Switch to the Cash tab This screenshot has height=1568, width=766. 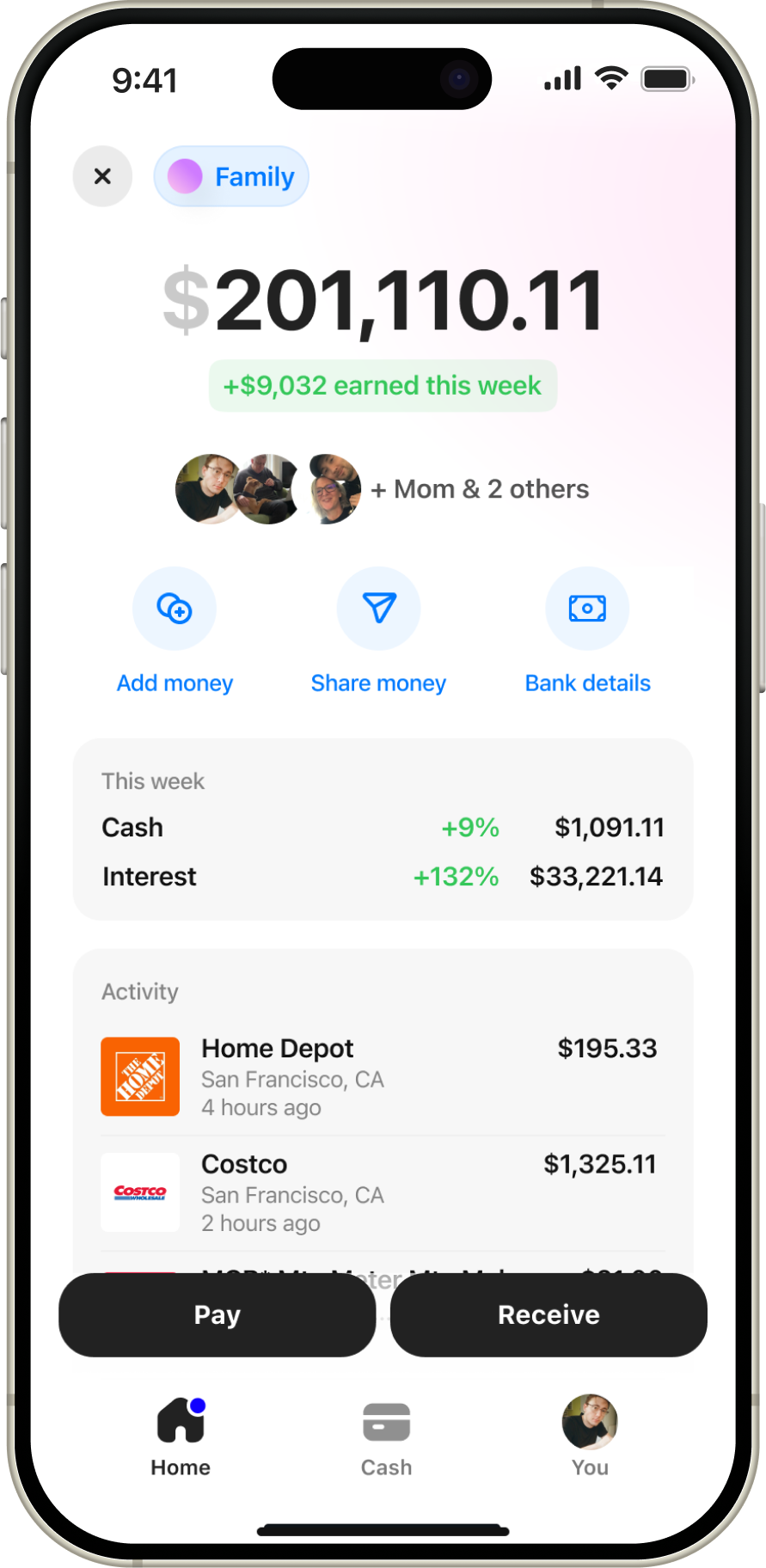[386, 1436]
